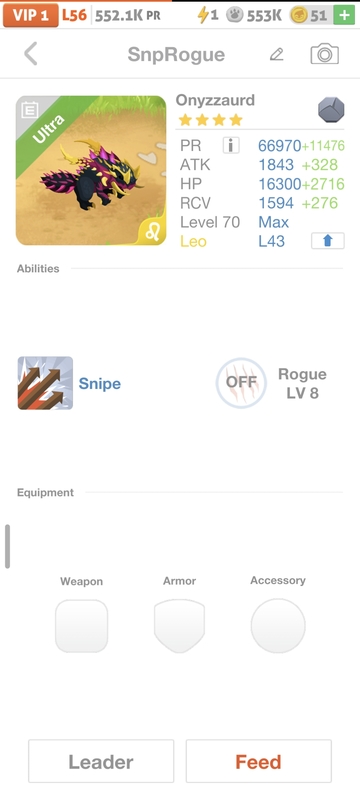Open the Onyzzaurd Ultra portrait

pos(91,170)
